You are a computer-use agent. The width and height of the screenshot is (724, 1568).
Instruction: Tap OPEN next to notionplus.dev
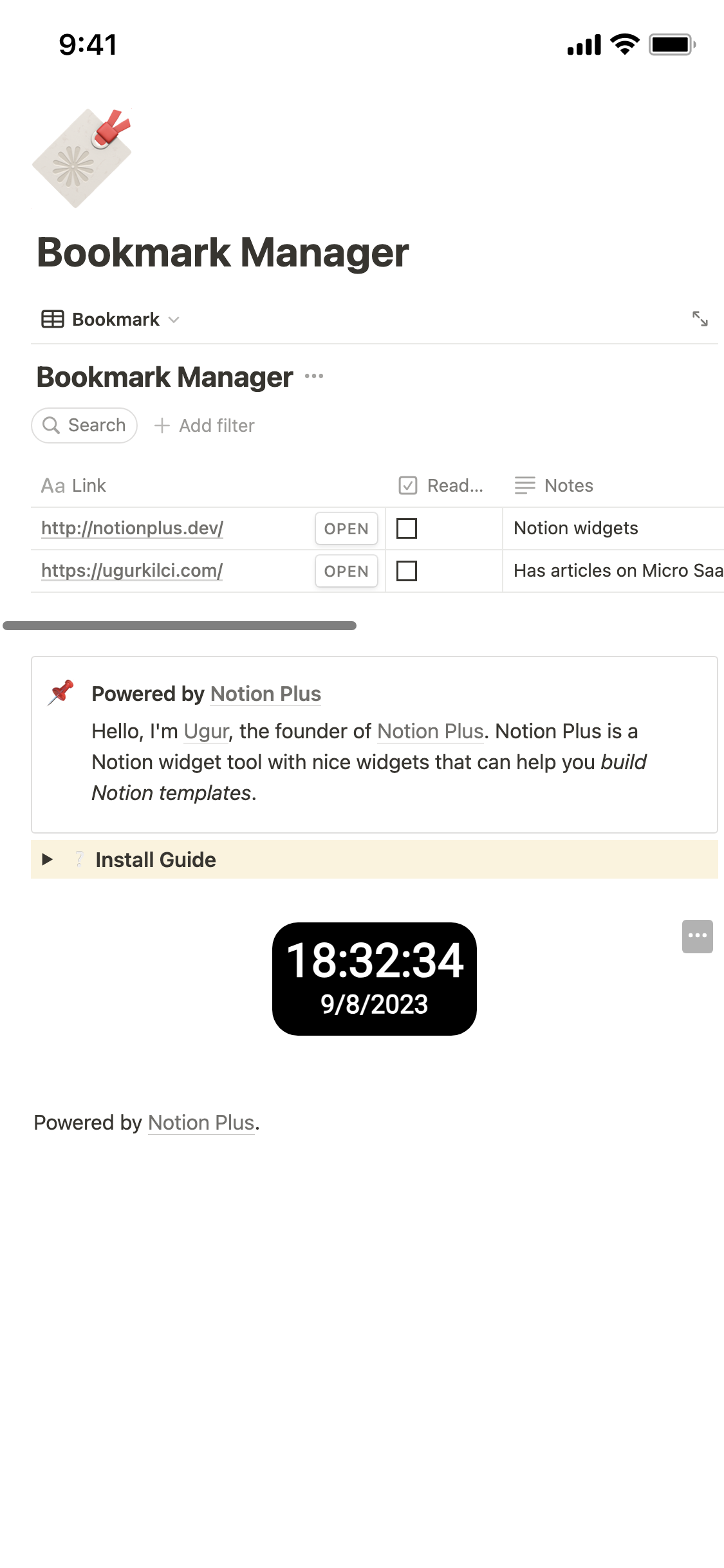click(346, 528)
